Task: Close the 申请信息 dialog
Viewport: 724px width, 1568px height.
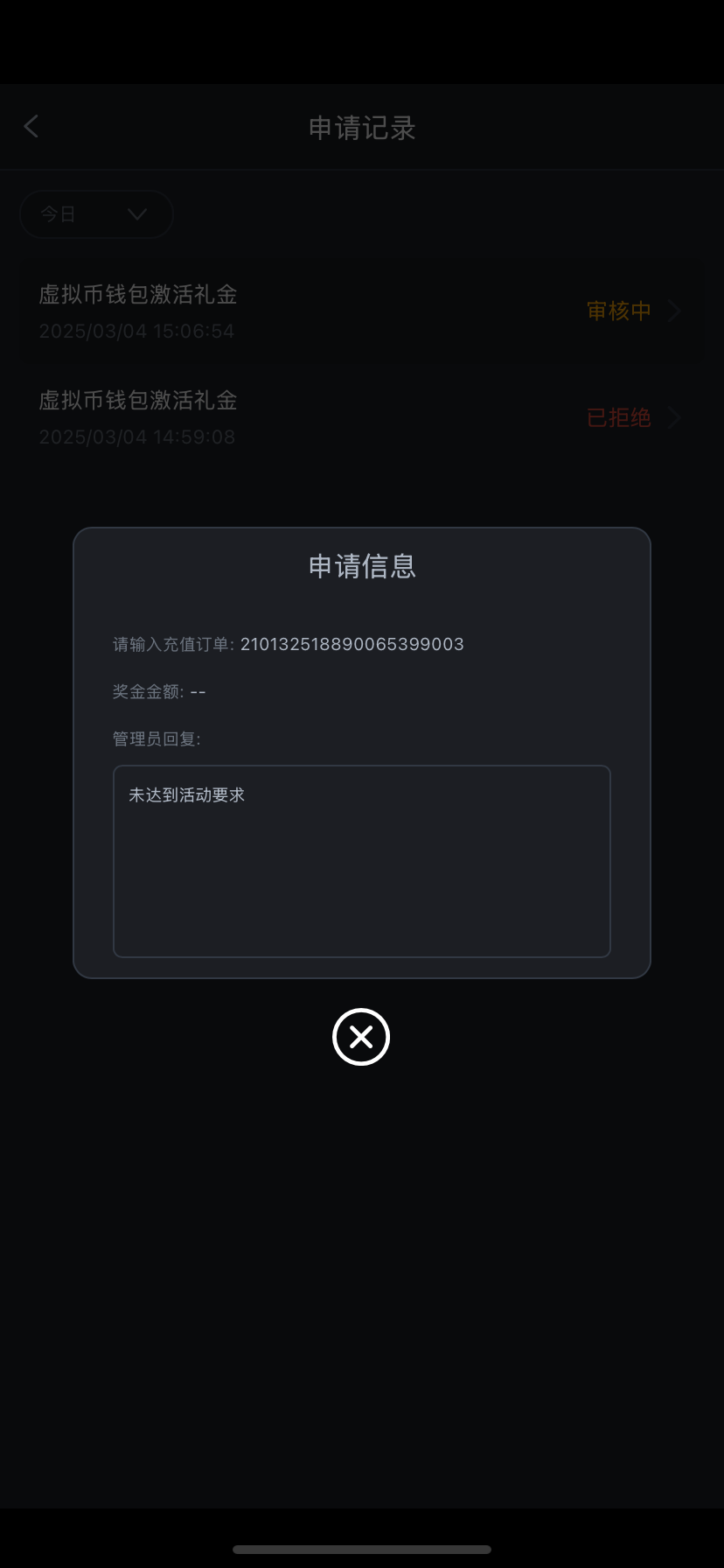Action: coord(361,1037)
